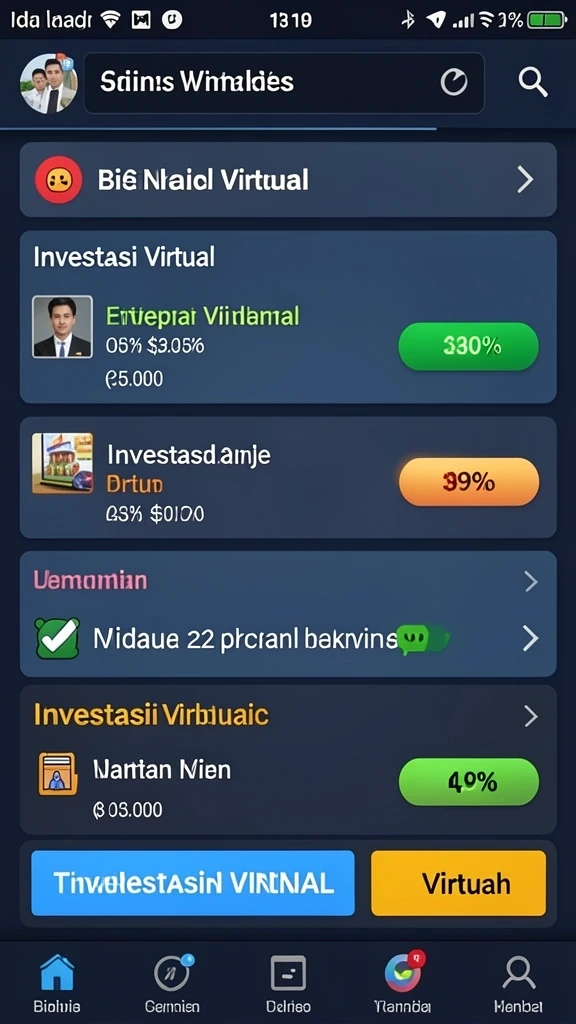The height and width of the screenshot is (1024, 576).
Task: Switch to the Tlannbal tab
Action: click(403, 983)
